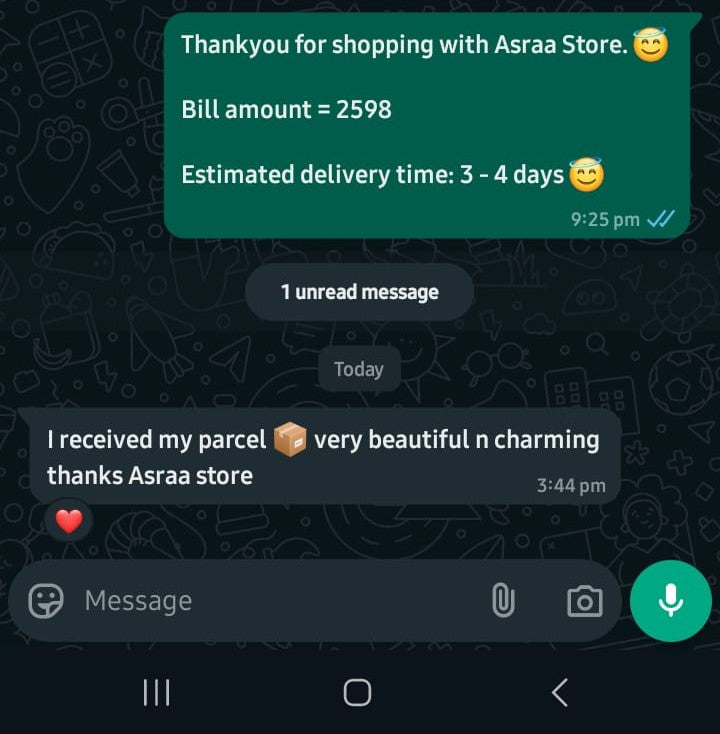Open the recent apps view

(x=156, y=692)
